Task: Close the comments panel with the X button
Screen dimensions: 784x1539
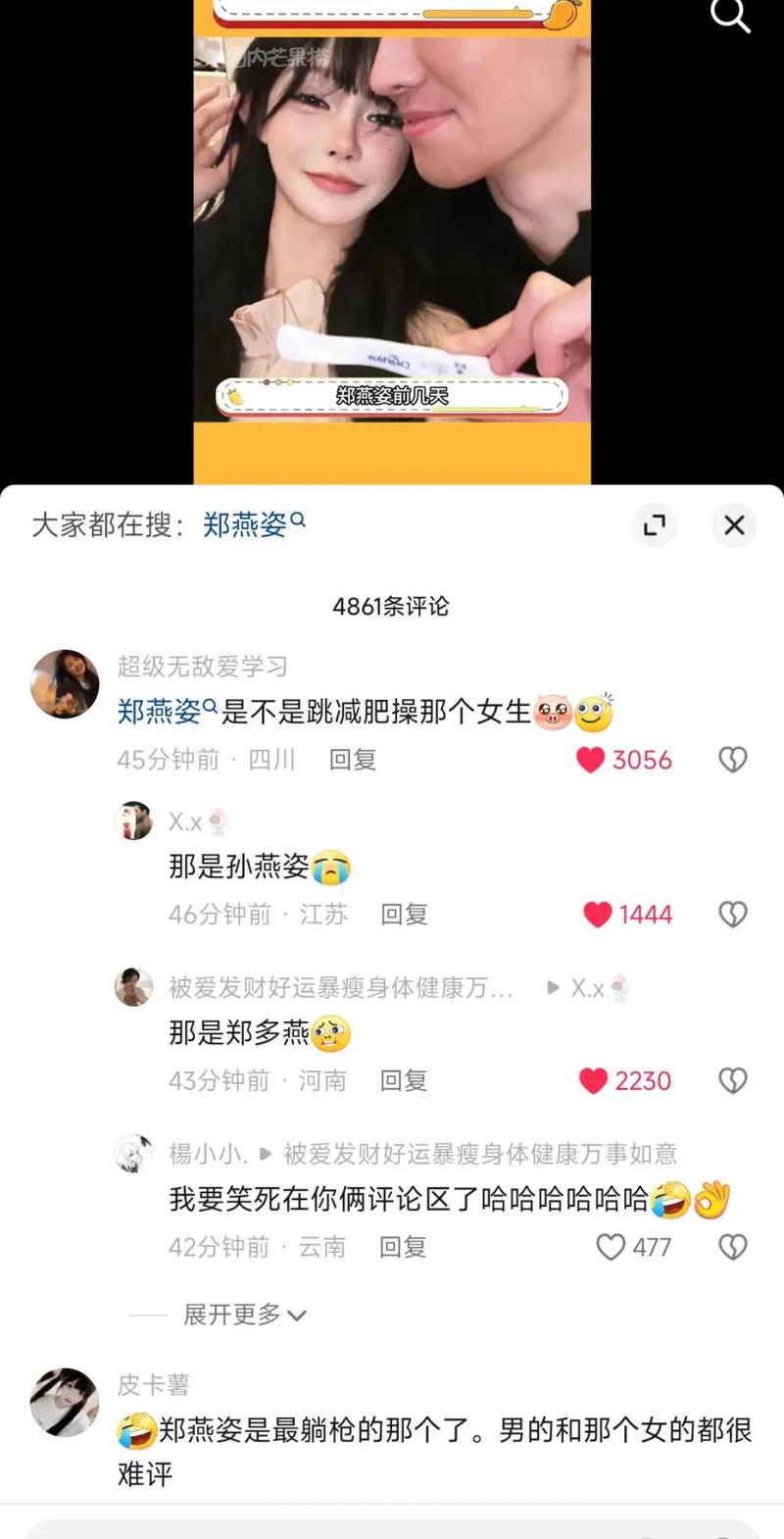Action: (x=734, y=525)
